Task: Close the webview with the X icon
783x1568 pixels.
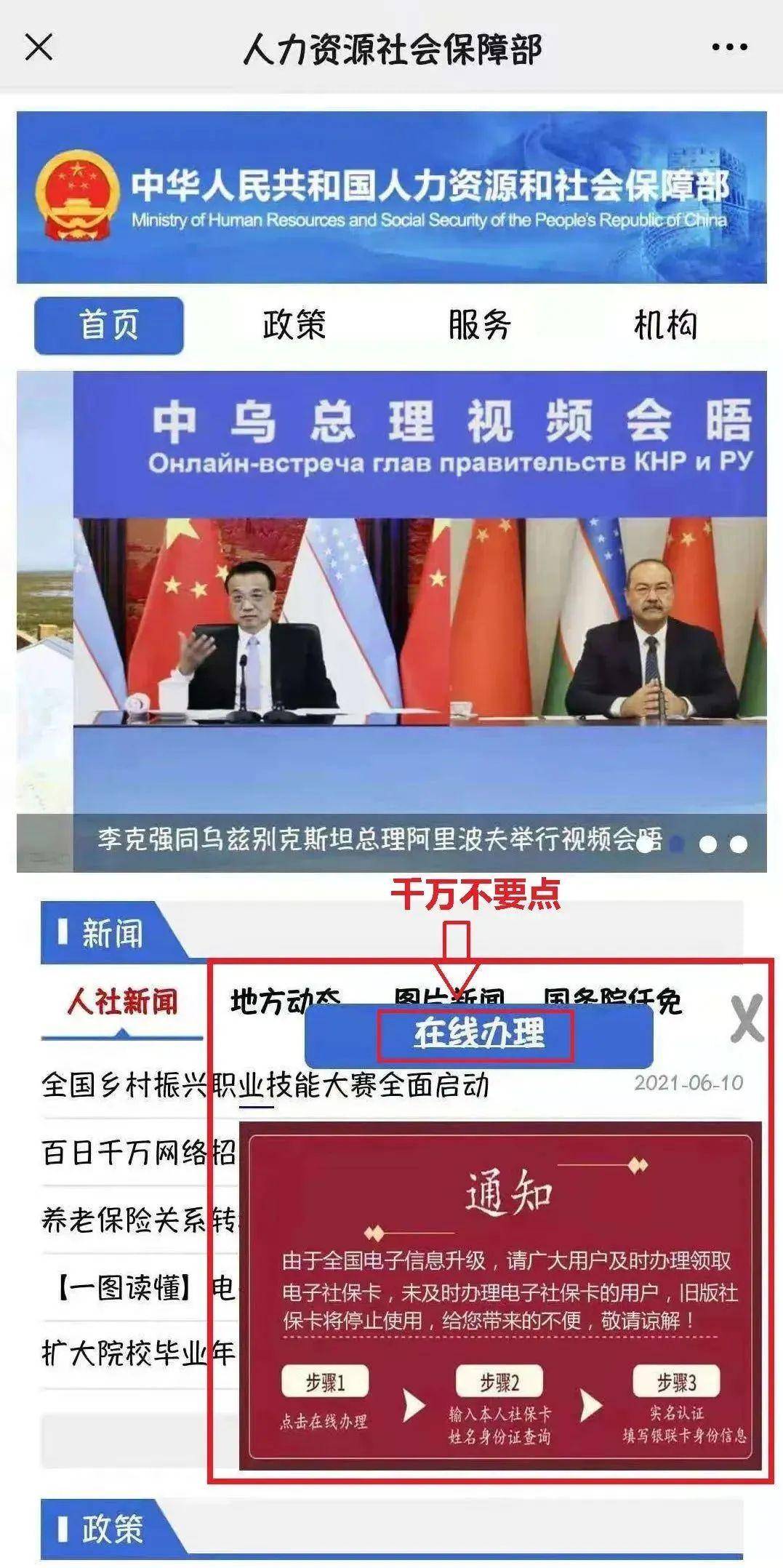Action: (x=39, y=48)
